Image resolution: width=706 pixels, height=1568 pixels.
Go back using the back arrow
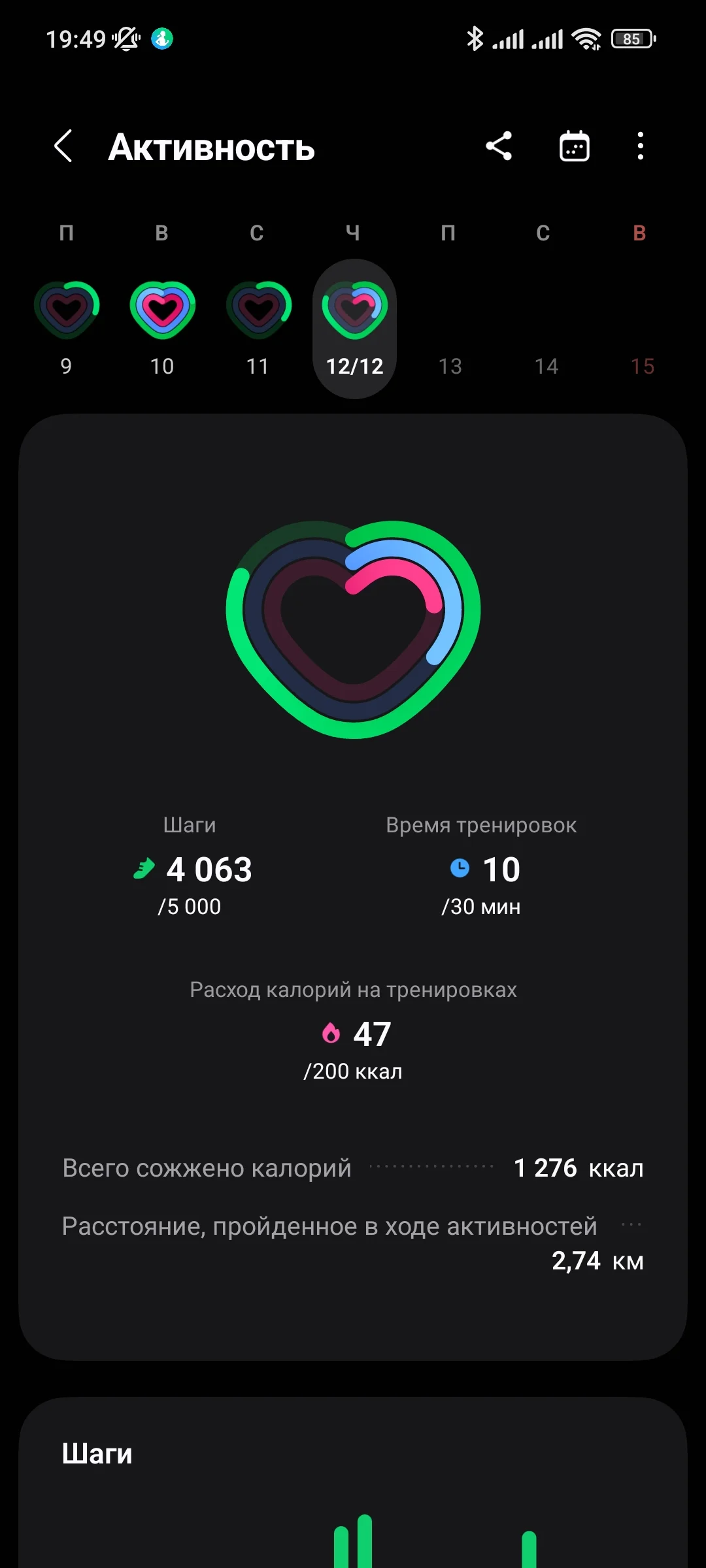(x=63, y=146)
